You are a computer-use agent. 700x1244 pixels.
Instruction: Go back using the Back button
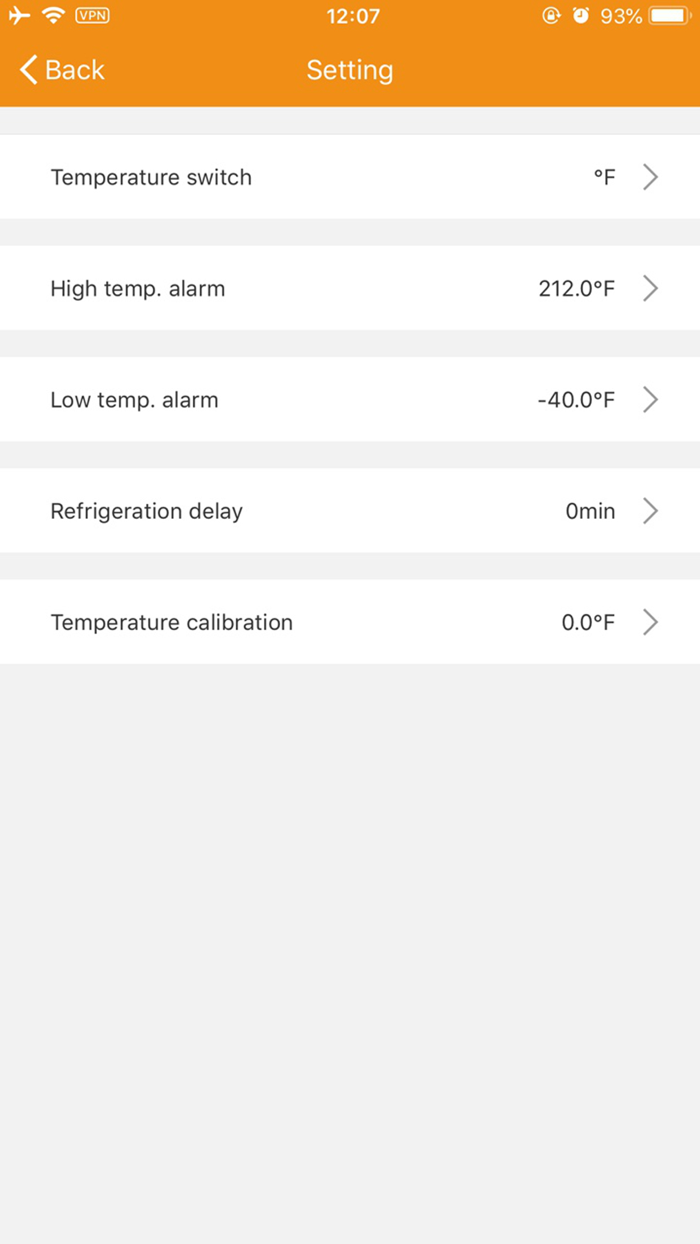click(62, 70)
